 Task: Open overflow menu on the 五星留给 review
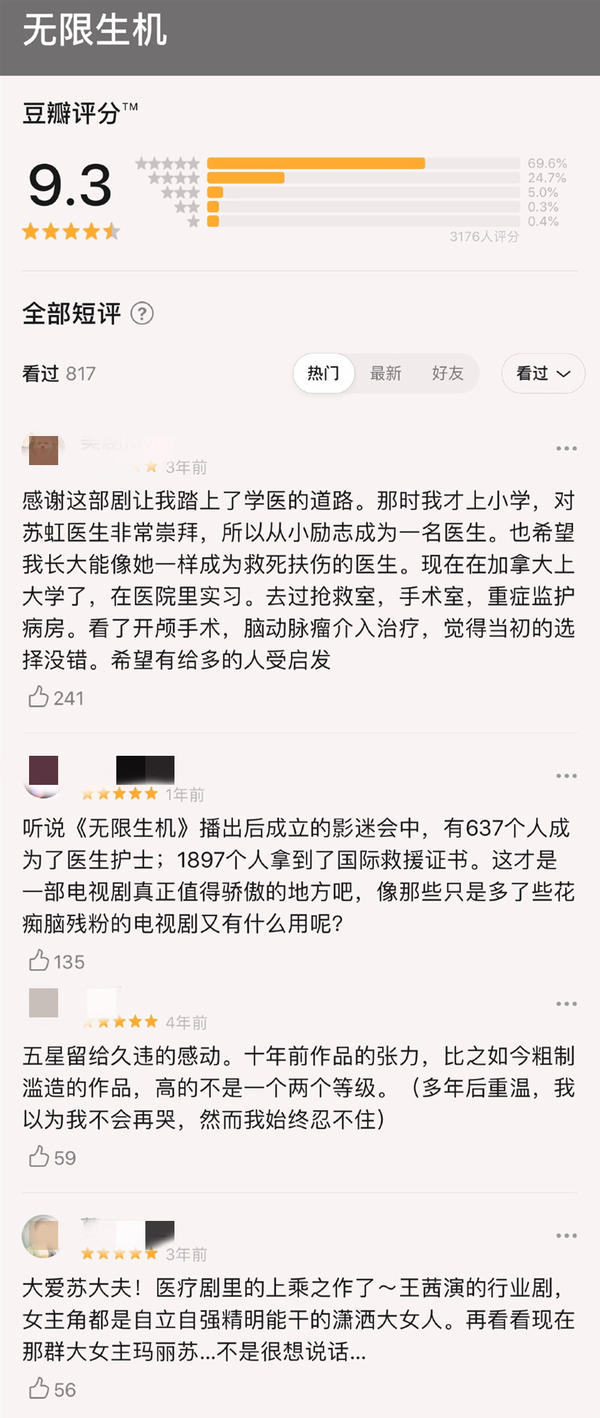(x=566, y=1003)
